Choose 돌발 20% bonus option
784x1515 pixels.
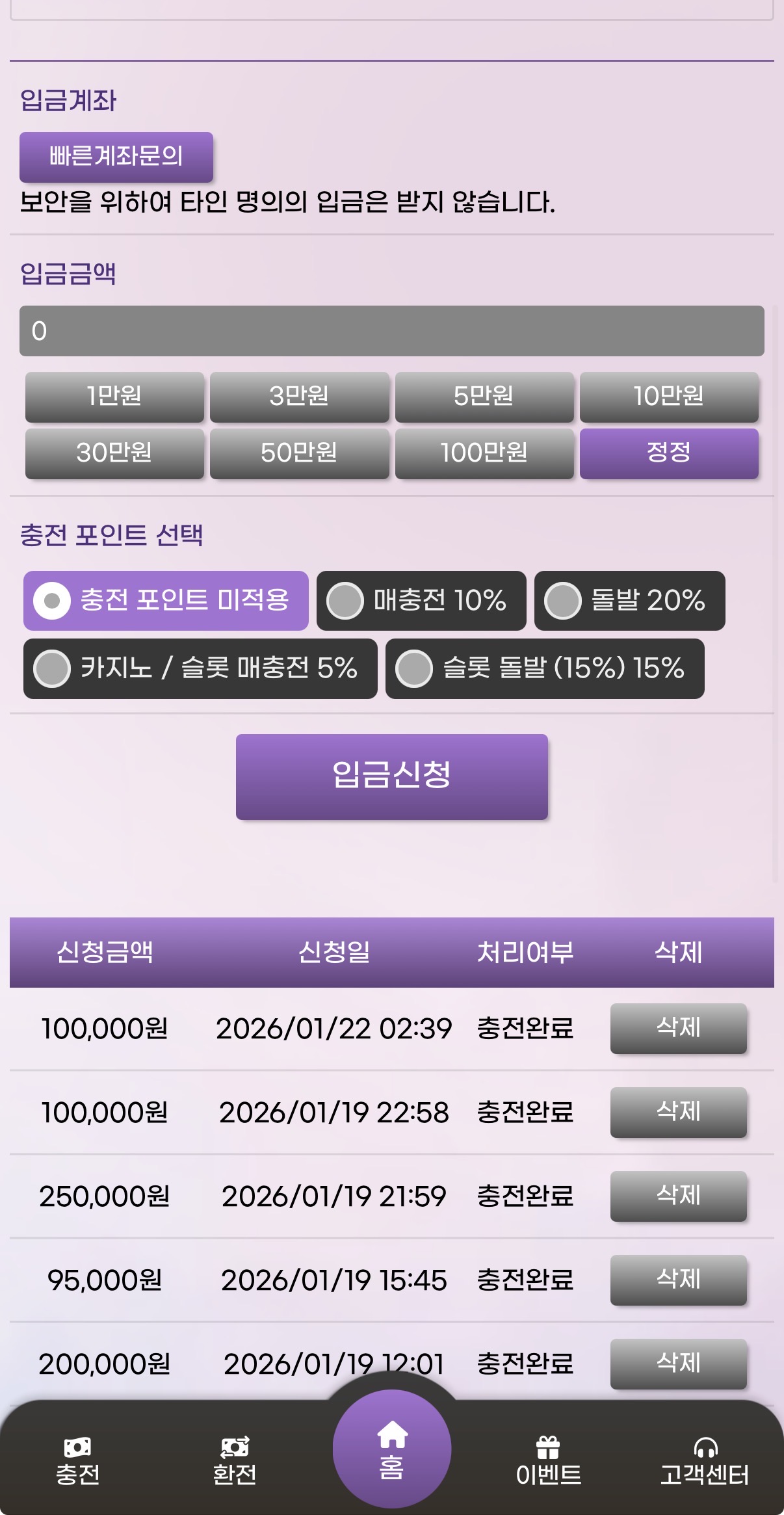(x=629, y=600)
